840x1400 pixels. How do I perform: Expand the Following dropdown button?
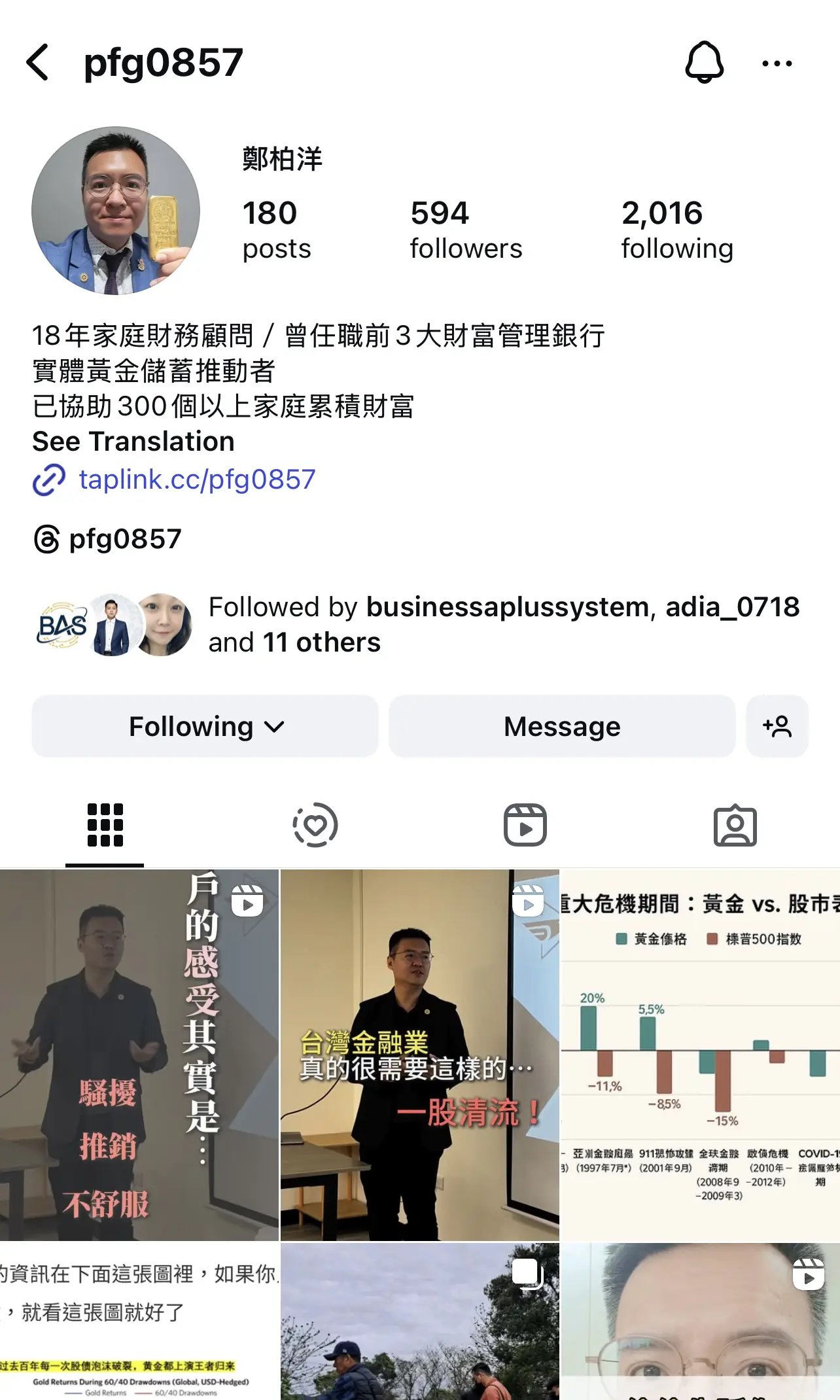pos(205,727)
